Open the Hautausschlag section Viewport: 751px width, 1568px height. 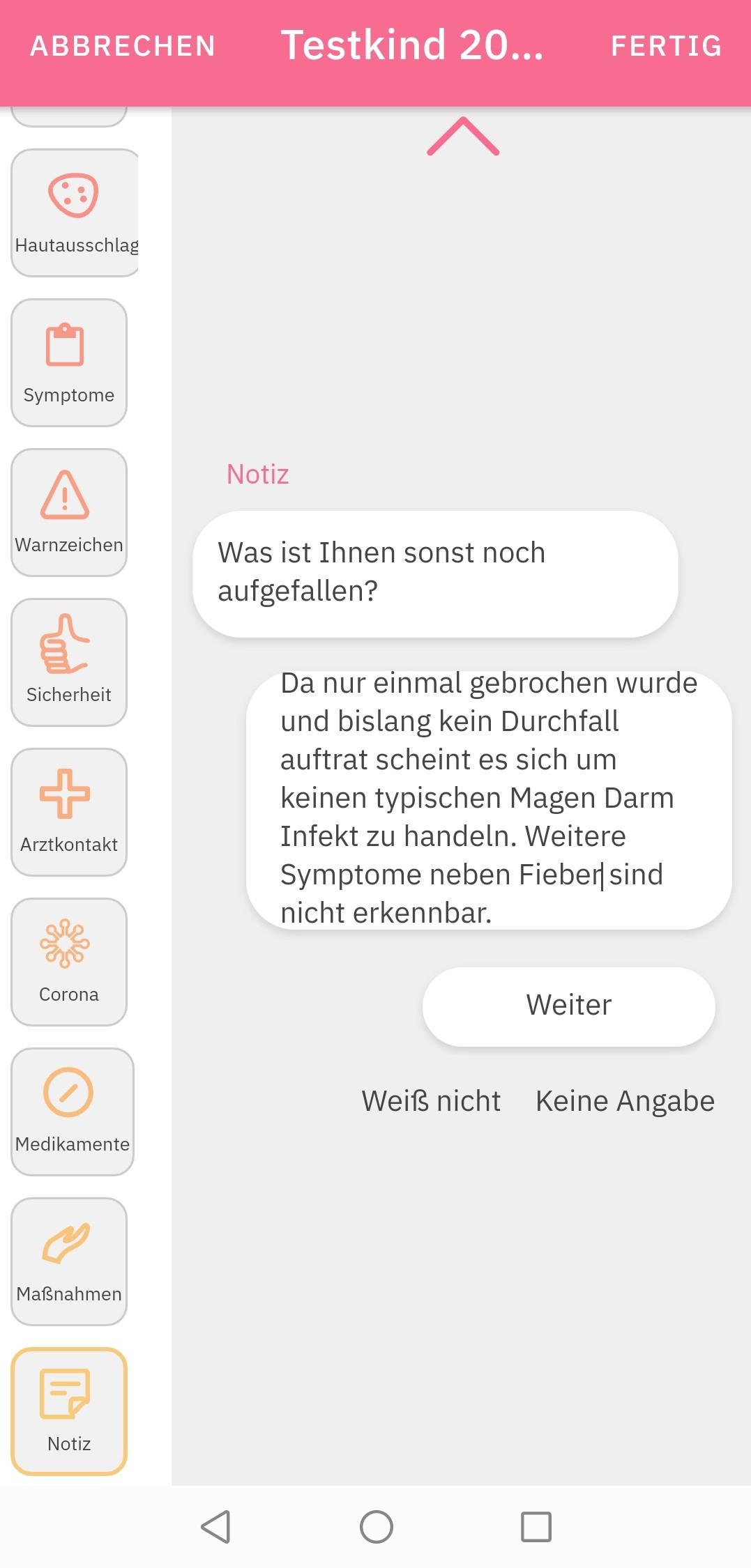click(x=75, y=213)
